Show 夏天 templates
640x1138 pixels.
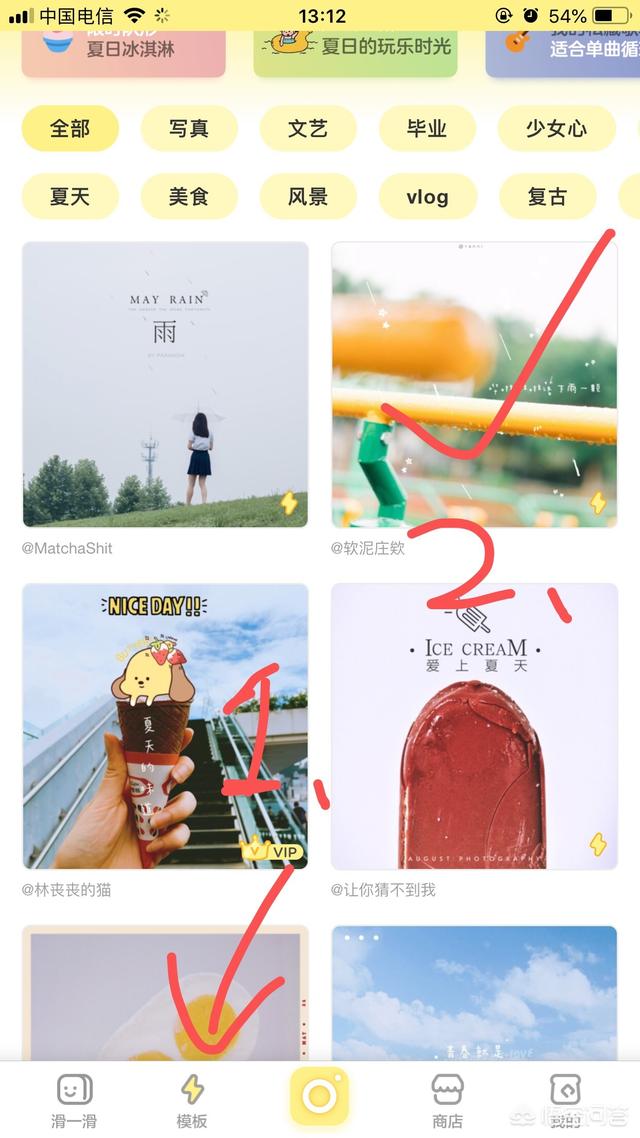point(70,196)
